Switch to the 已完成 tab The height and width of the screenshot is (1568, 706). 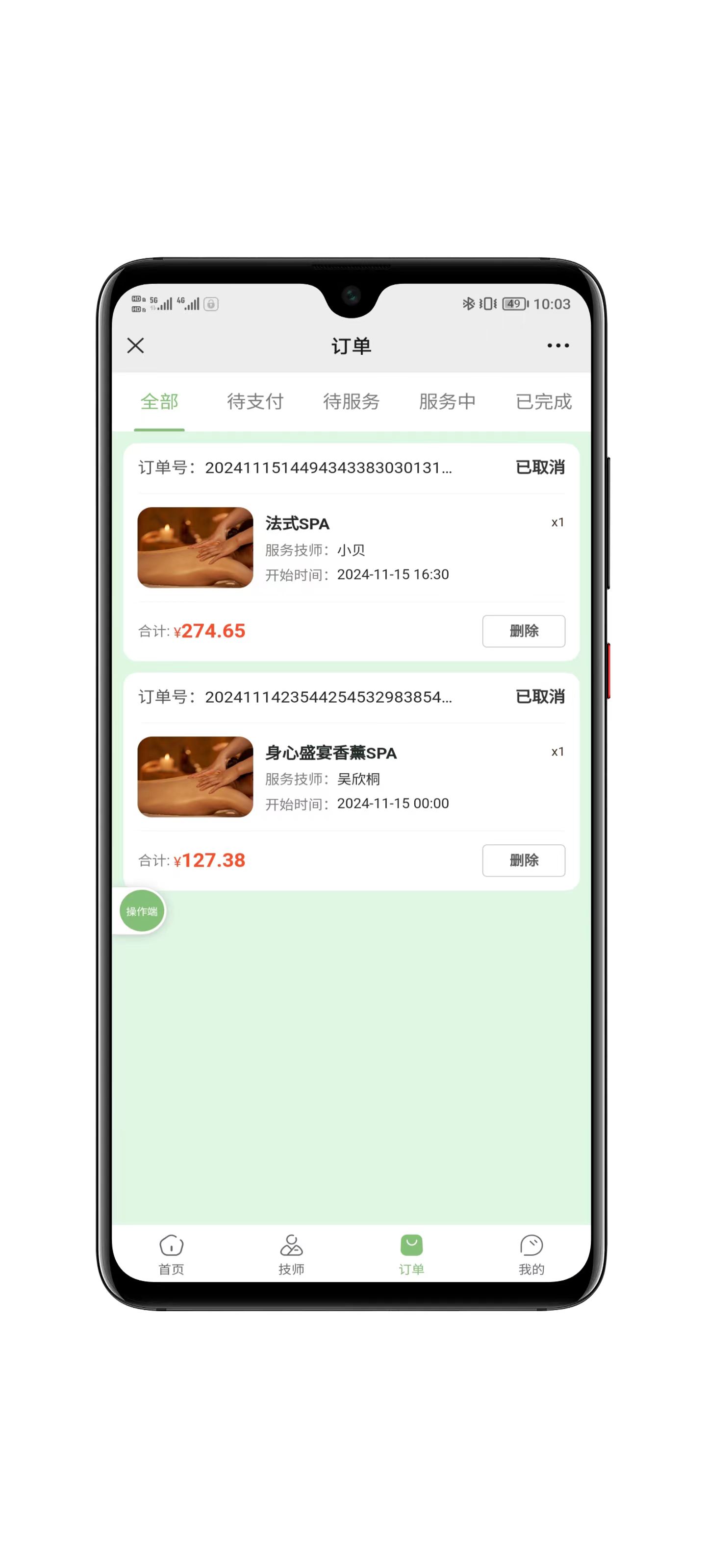[544, 402]
